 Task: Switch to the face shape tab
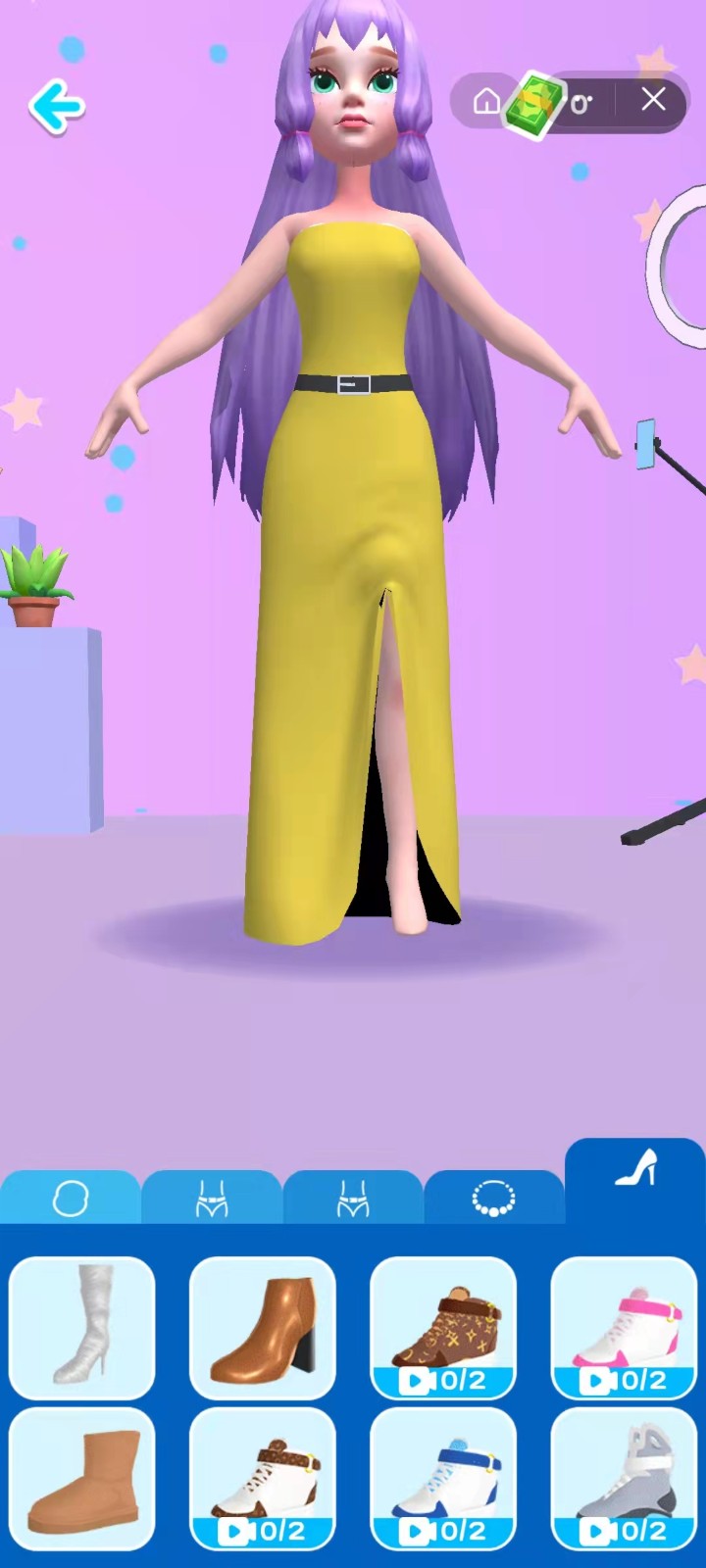click(71, 1198)
